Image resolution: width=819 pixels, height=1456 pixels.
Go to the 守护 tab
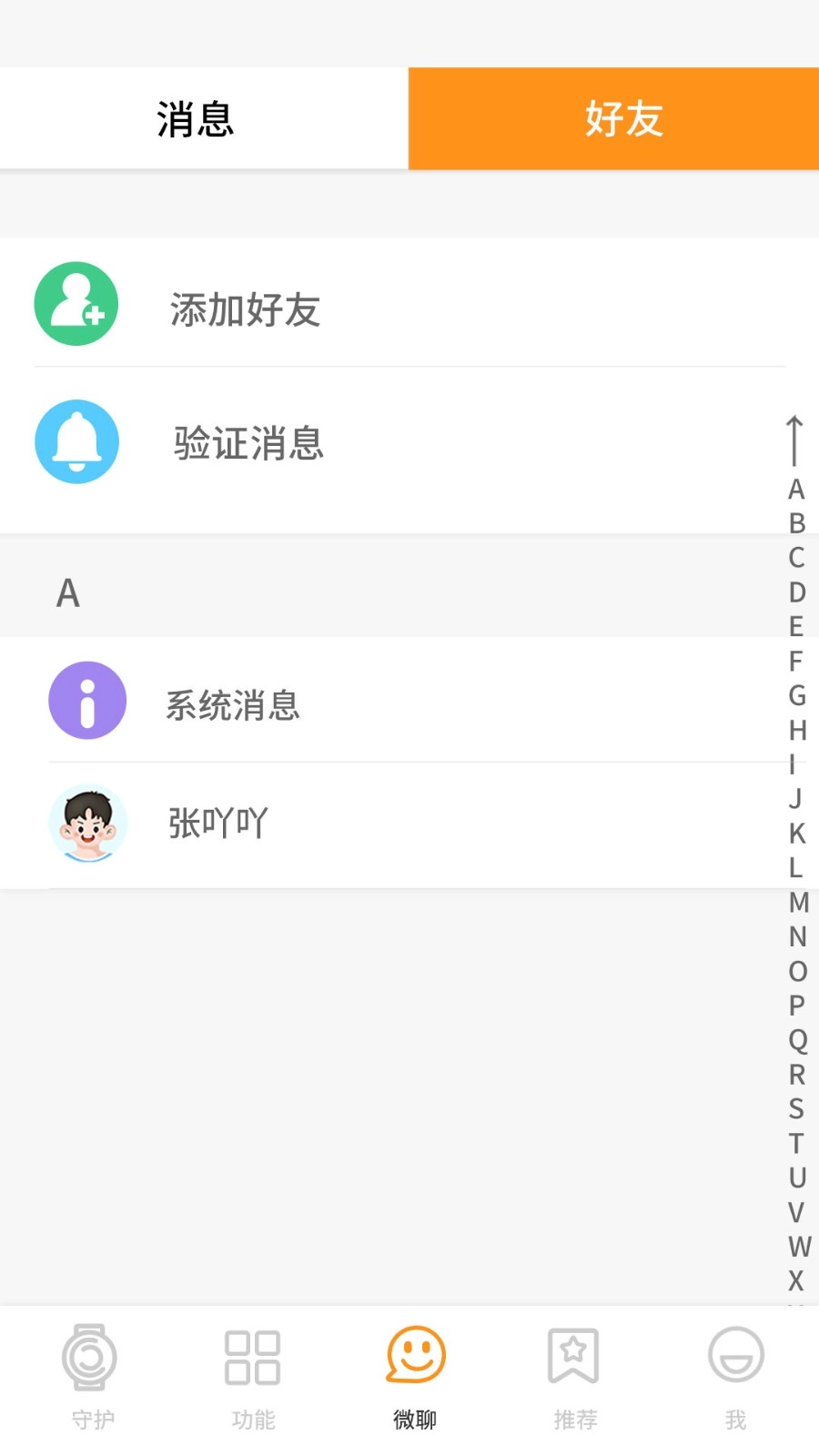pos(92,1376)
